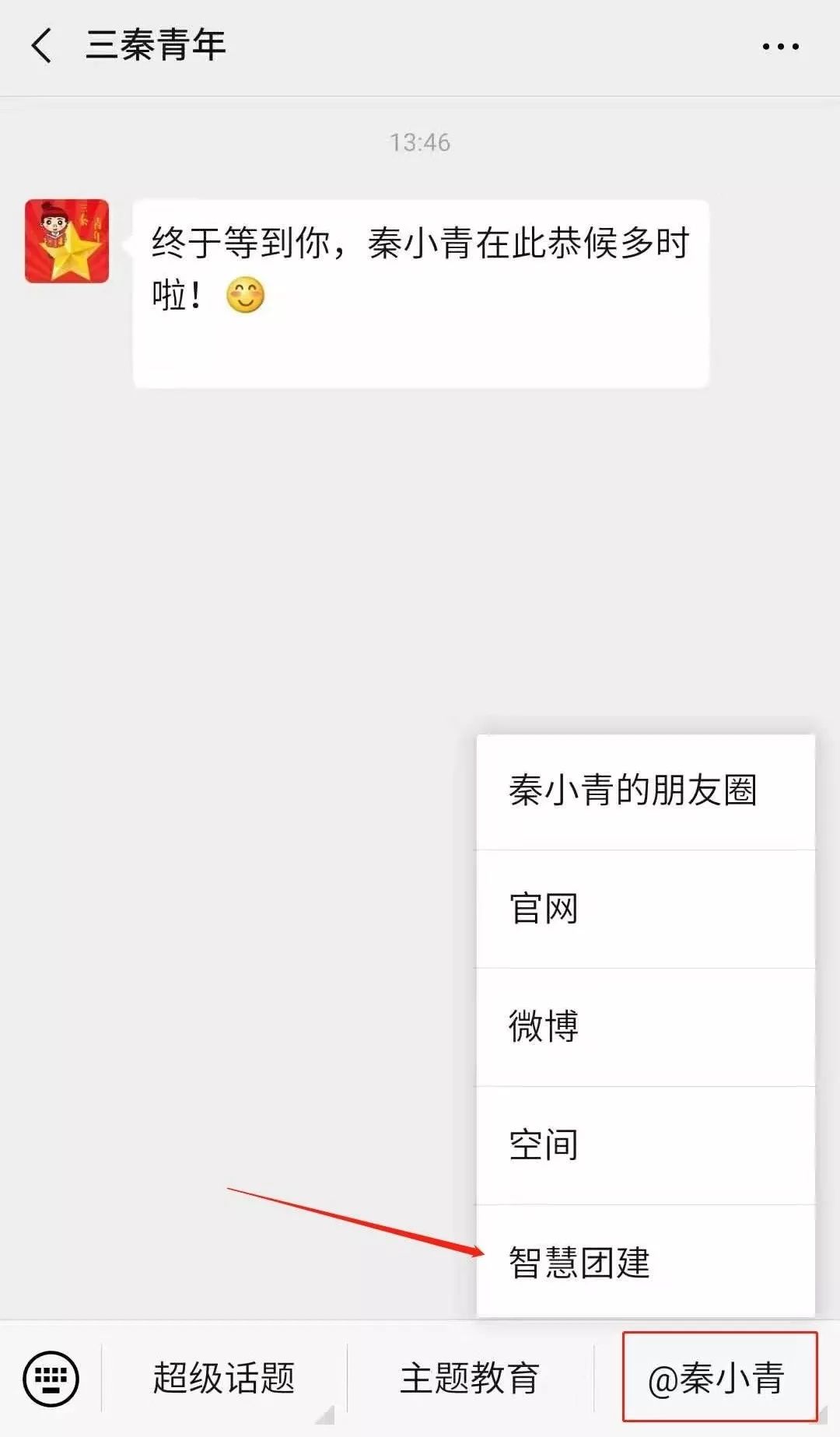Click the 13:46 timestamp label

click(420, 142)
